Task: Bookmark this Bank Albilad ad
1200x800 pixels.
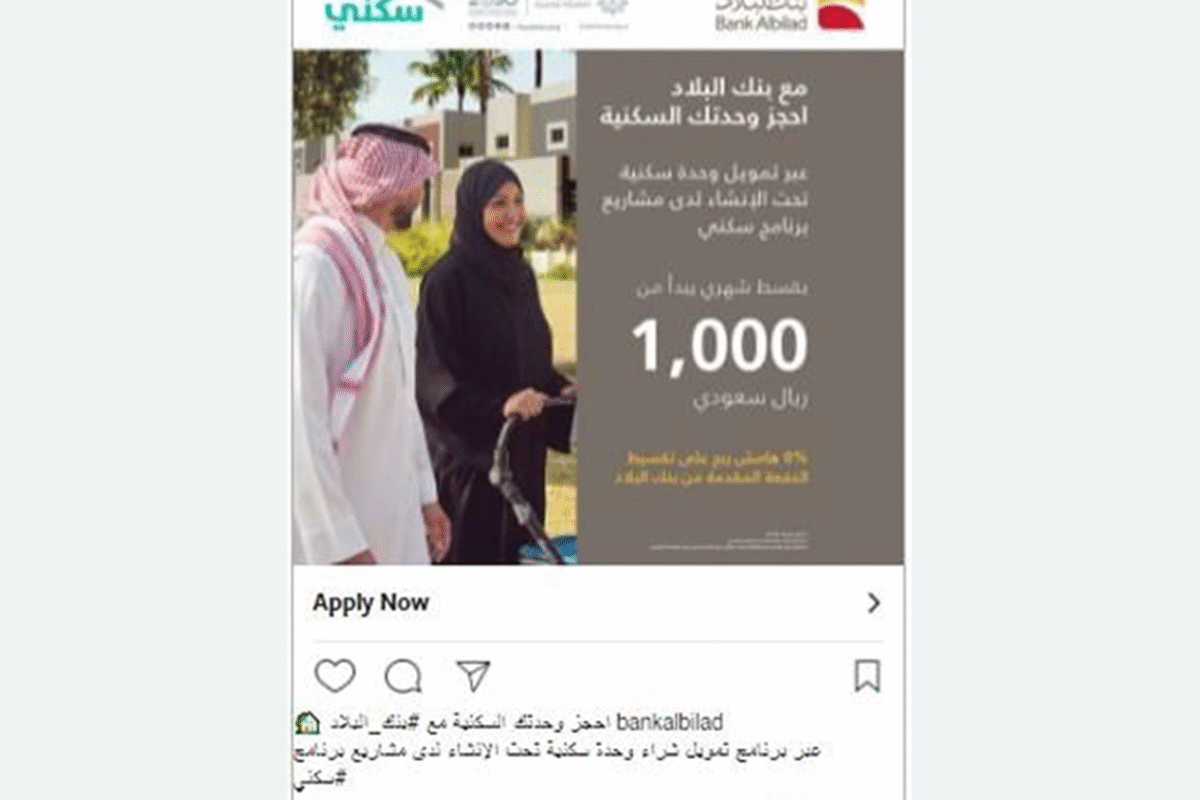Action: [x=867, y=677]
